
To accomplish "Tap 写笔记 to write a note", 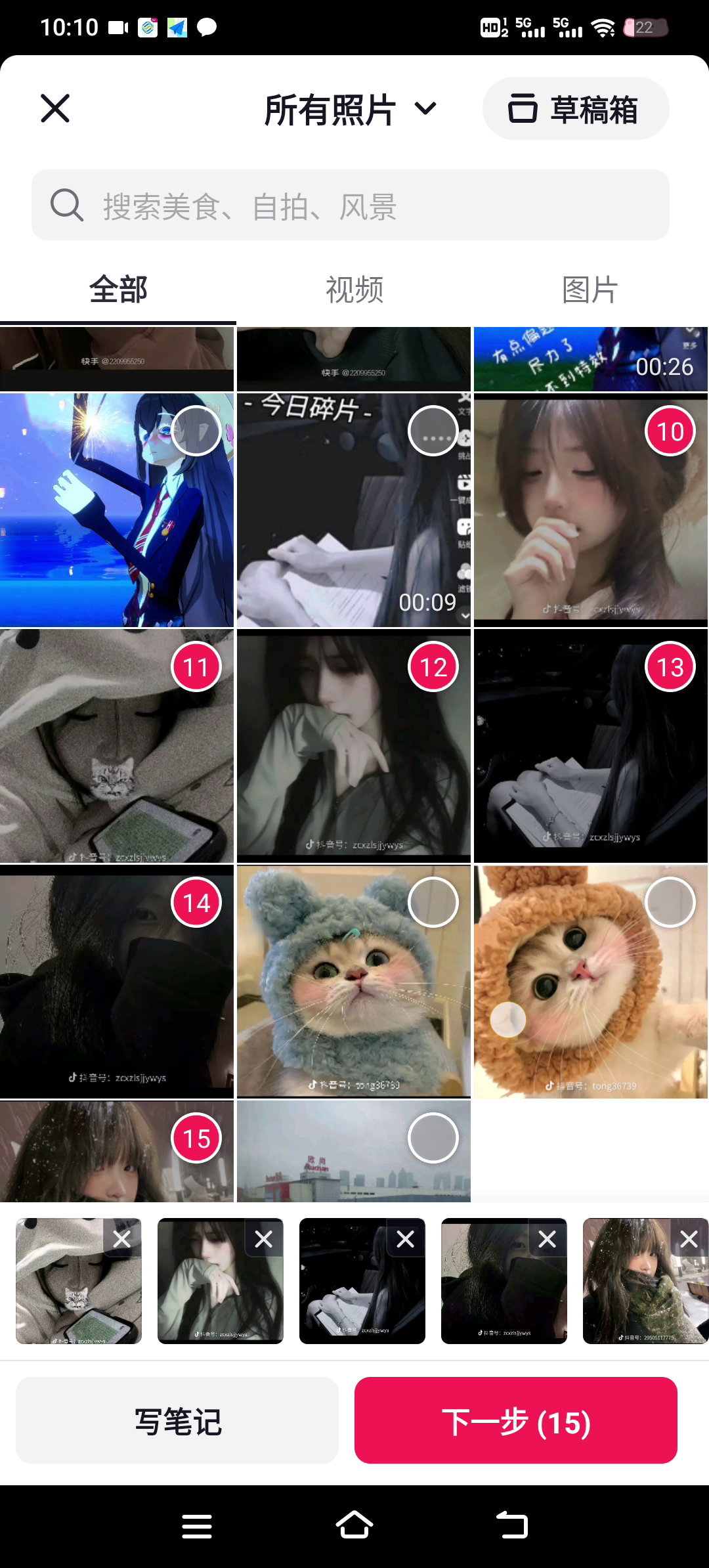I will pyautogui.click(x=177, y=1421).
